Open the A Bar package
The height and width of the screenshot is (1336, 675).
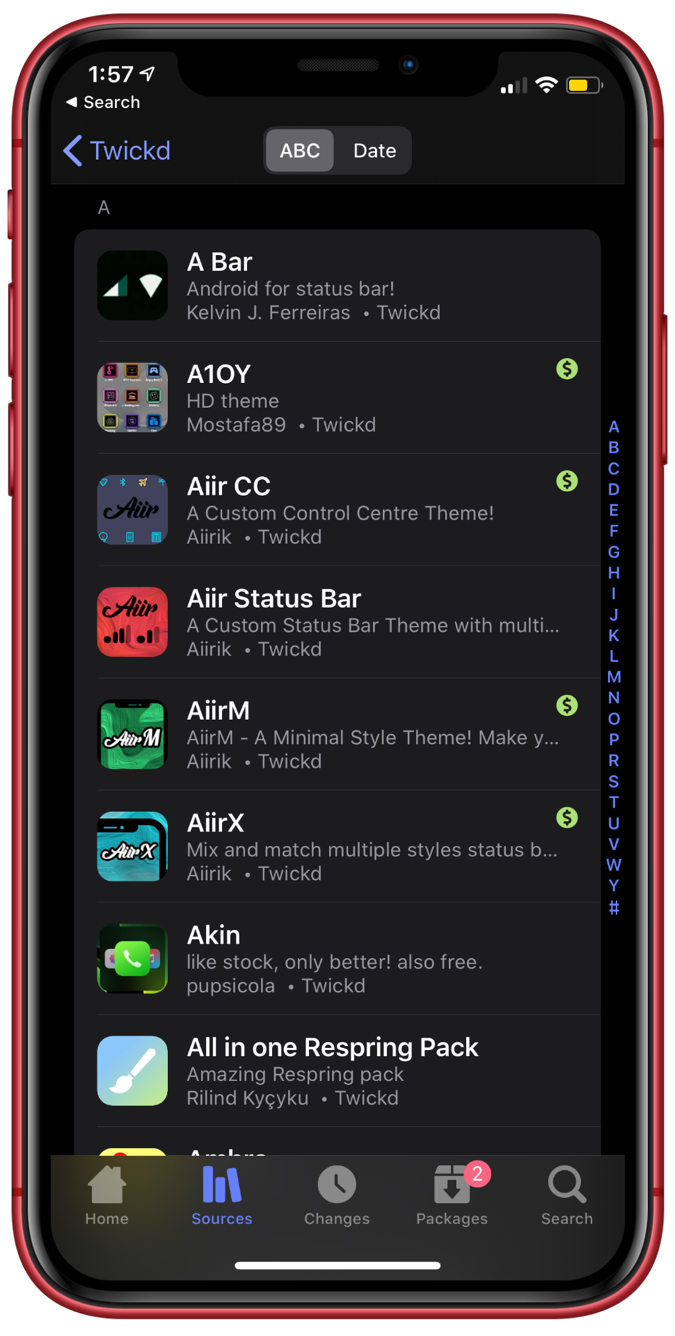click(337, 286)
